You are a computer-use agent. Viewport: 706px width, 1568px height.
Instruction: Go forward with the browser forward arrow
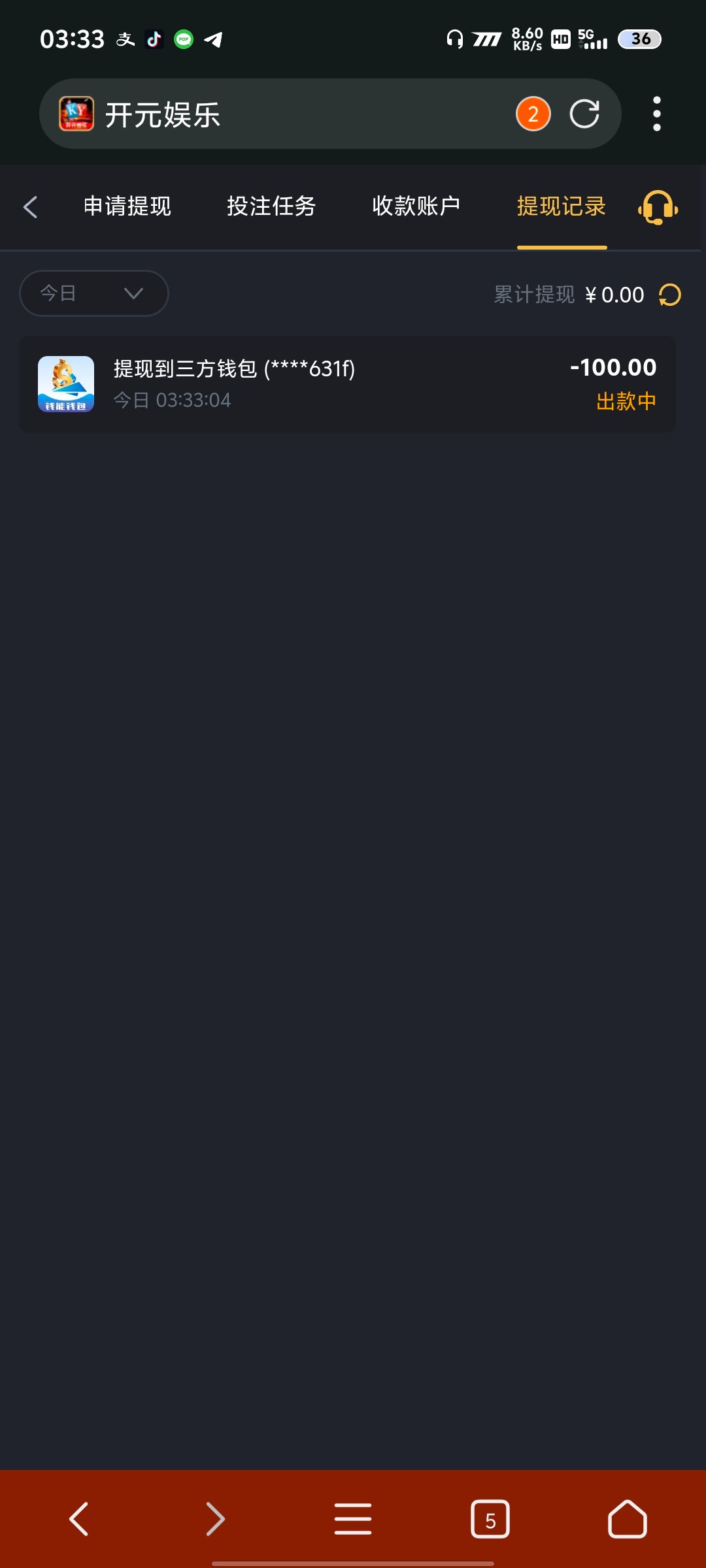pos(215,1519)
